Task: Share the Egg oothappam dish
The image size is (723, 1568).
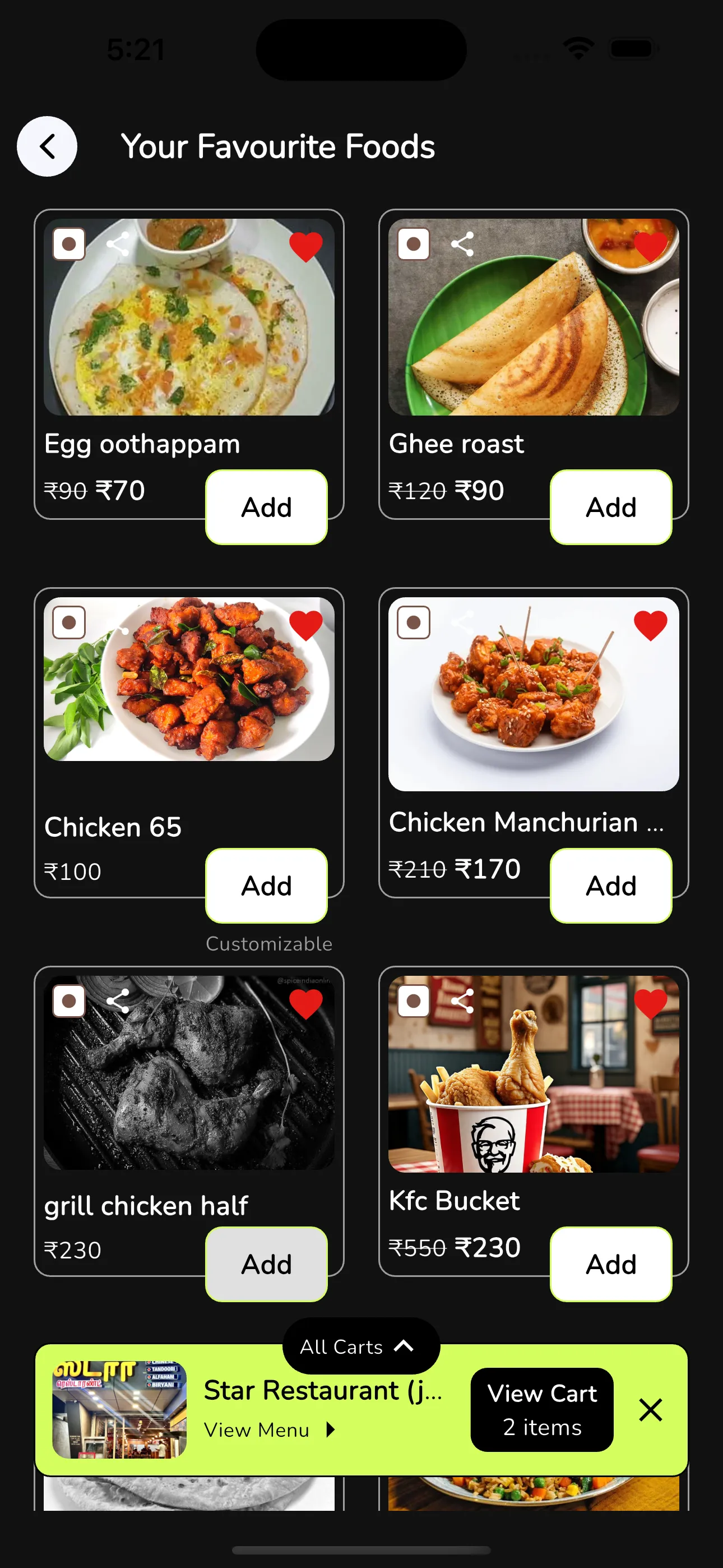Action: point(119,245)
